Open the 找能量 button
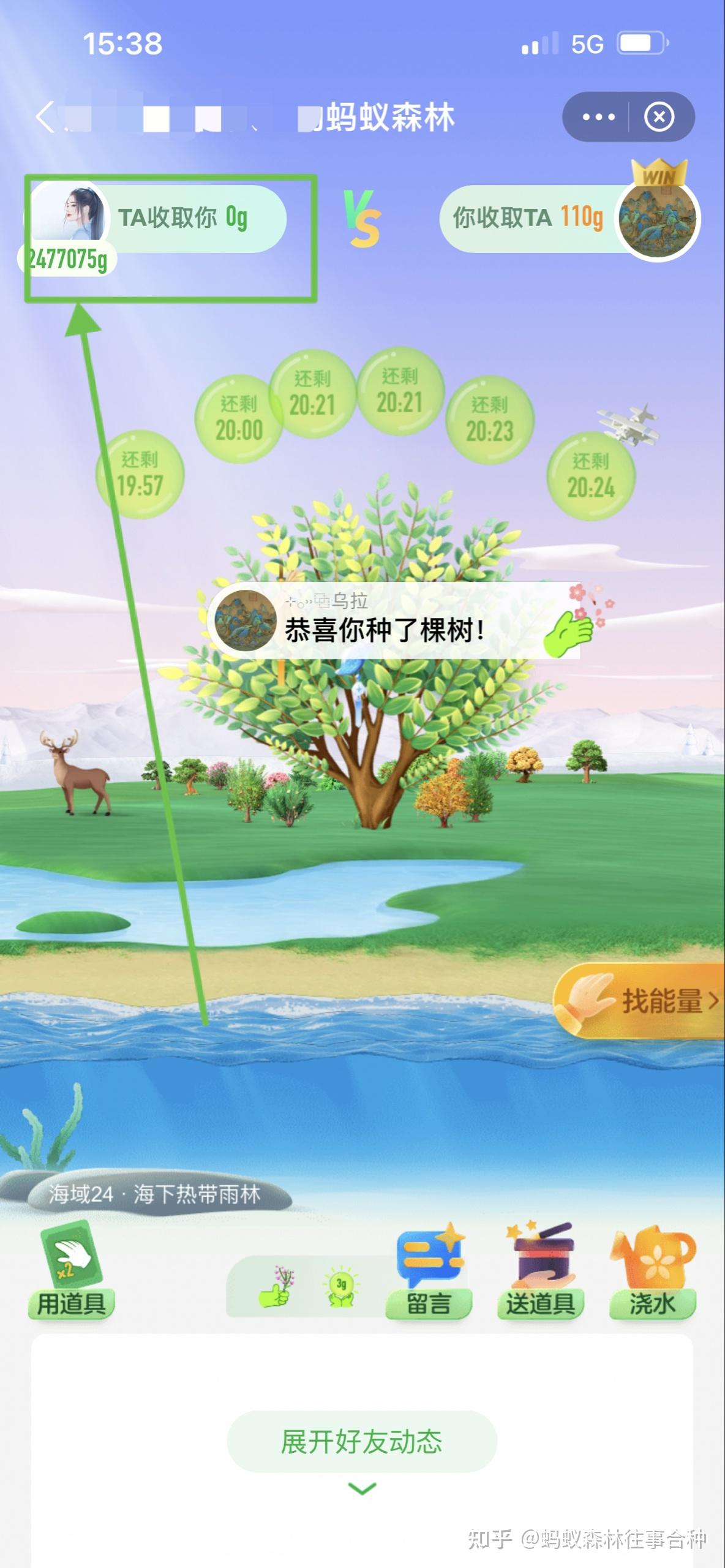725x1568 pixels. 640,1001
